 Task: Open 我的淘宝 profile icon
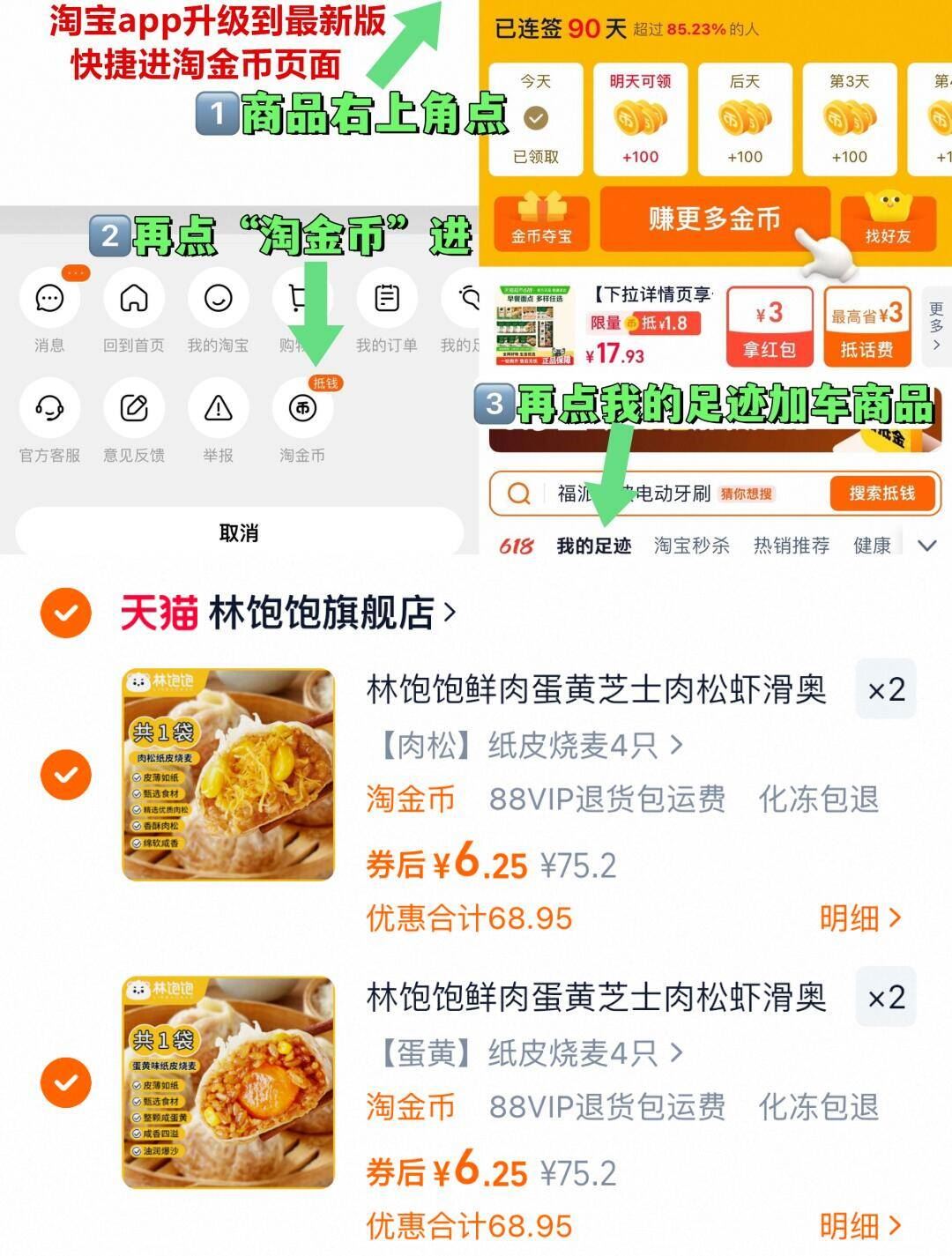coord(218,300)
